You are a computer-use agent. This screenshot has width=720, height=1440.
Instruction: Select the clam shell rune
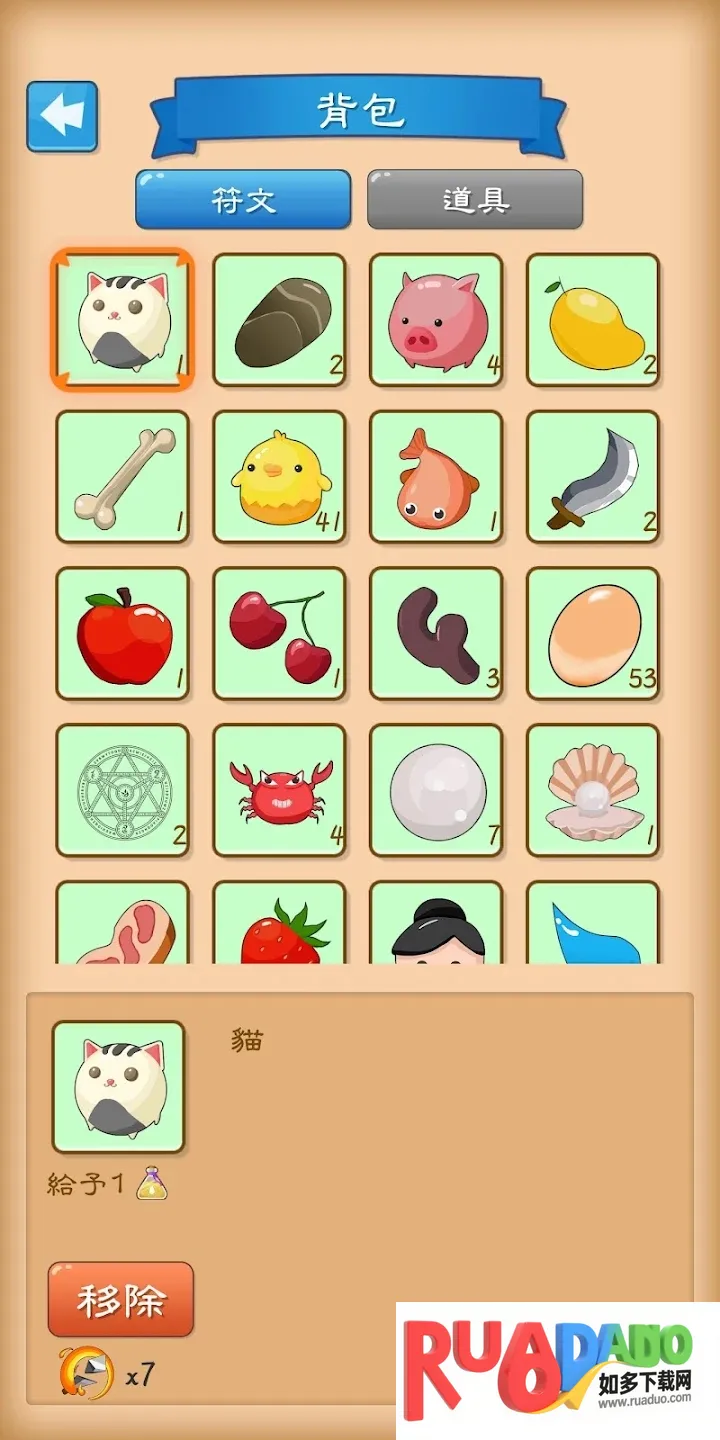(593, 791)
